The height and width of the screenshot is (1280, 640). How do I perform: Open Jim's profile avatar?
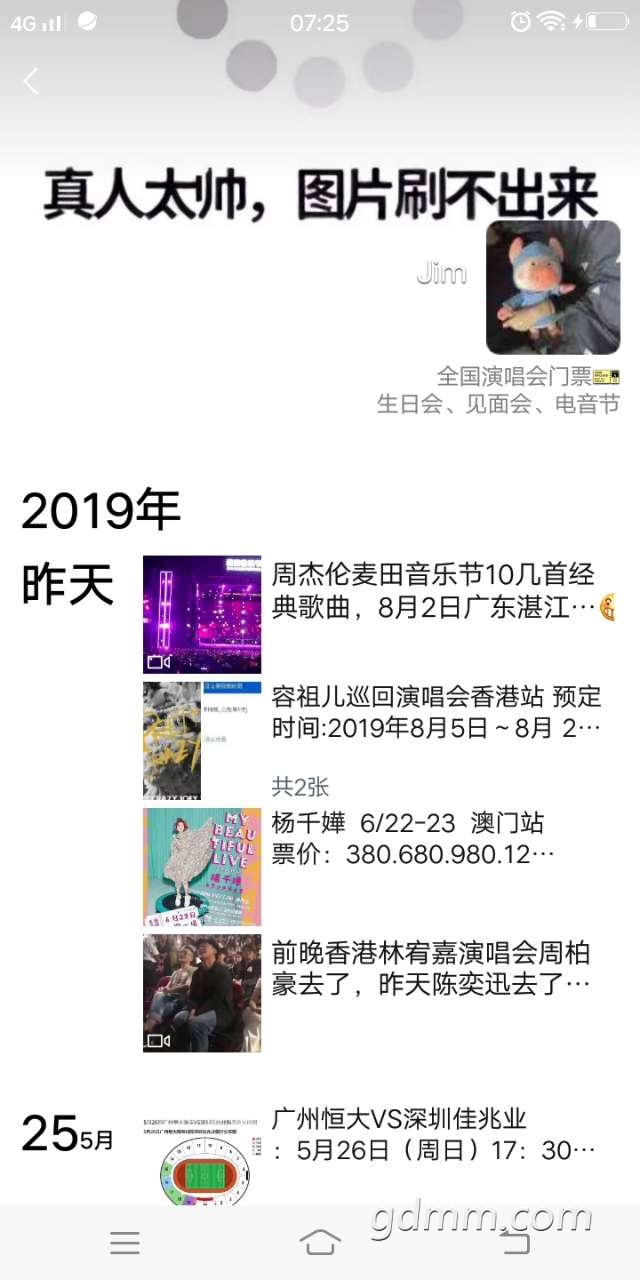553,288
